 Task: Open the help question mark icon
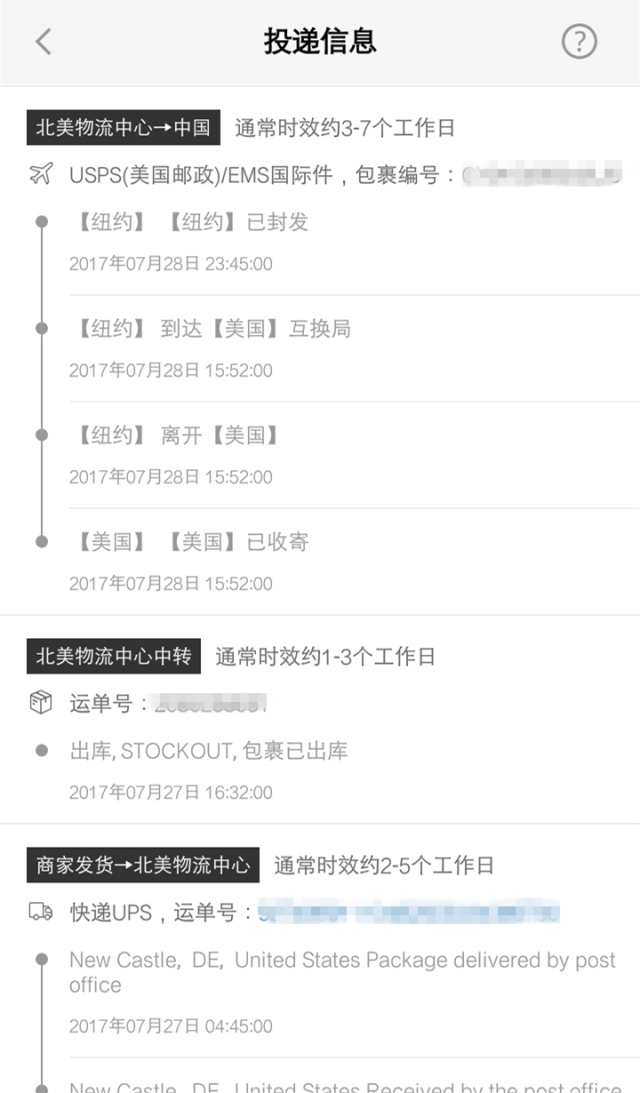pyautogui.click(x=579, y=41)
